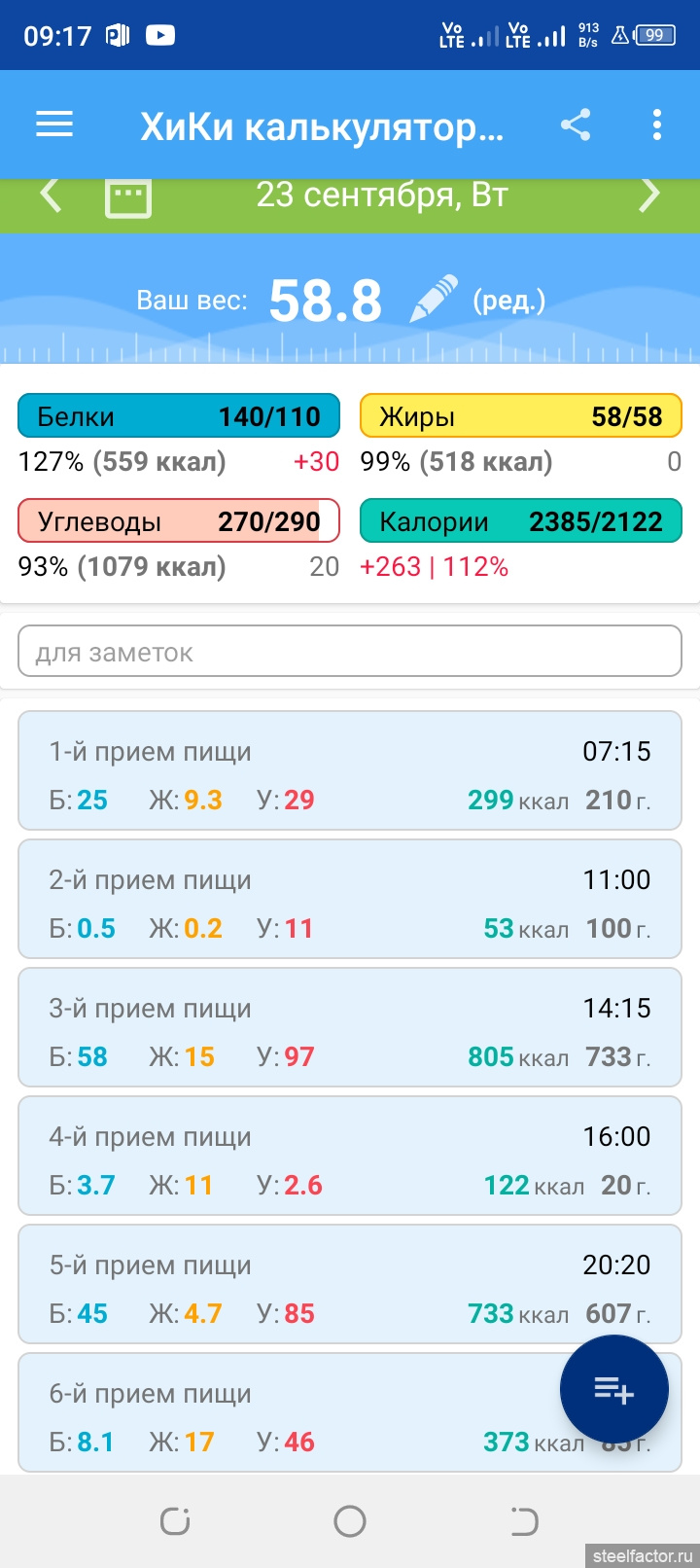Open 2-й прием пищи at 11:00
Viewport: 700px width, 1568px height.
pos(350,900)
